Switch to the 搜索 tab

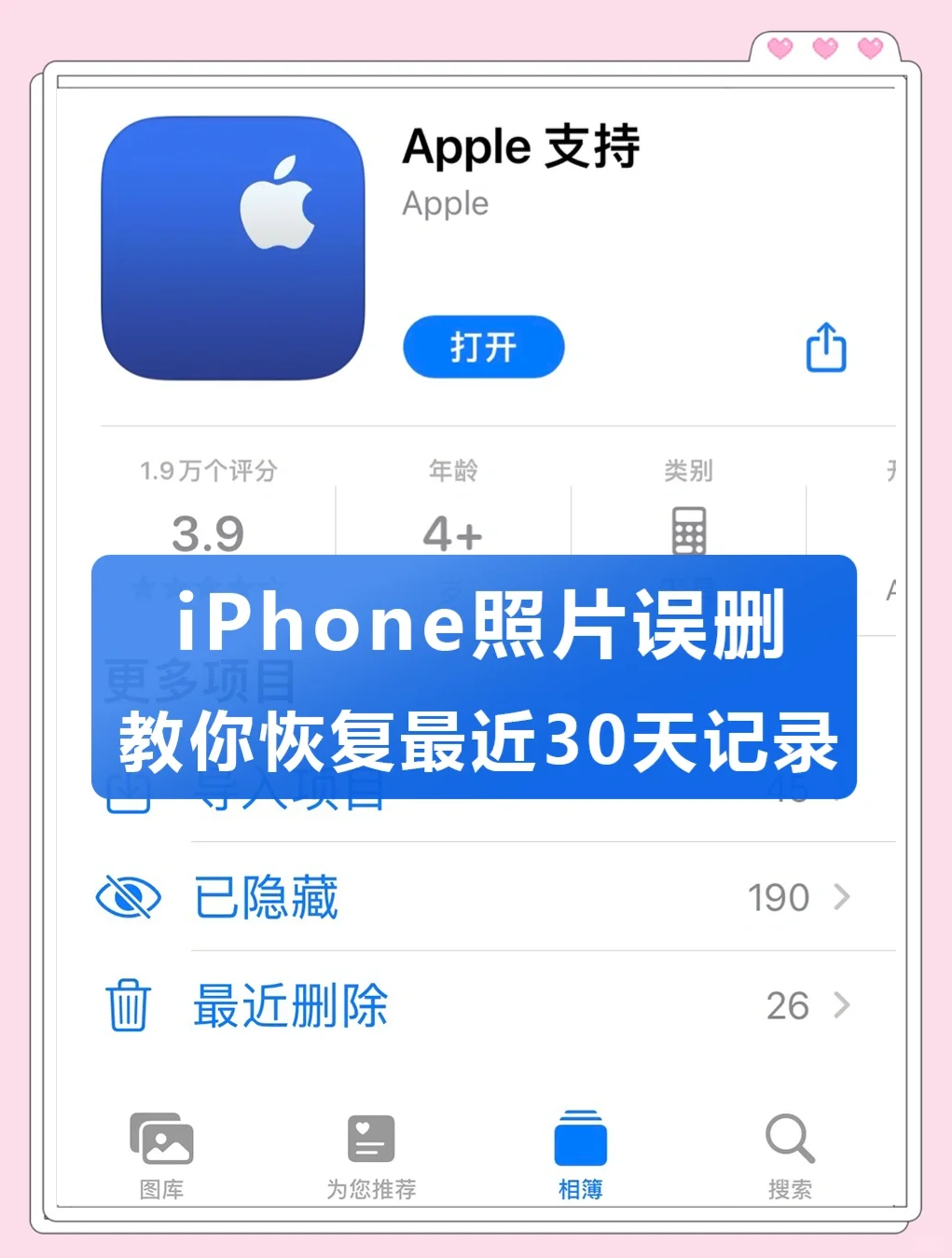point(790,1156)
